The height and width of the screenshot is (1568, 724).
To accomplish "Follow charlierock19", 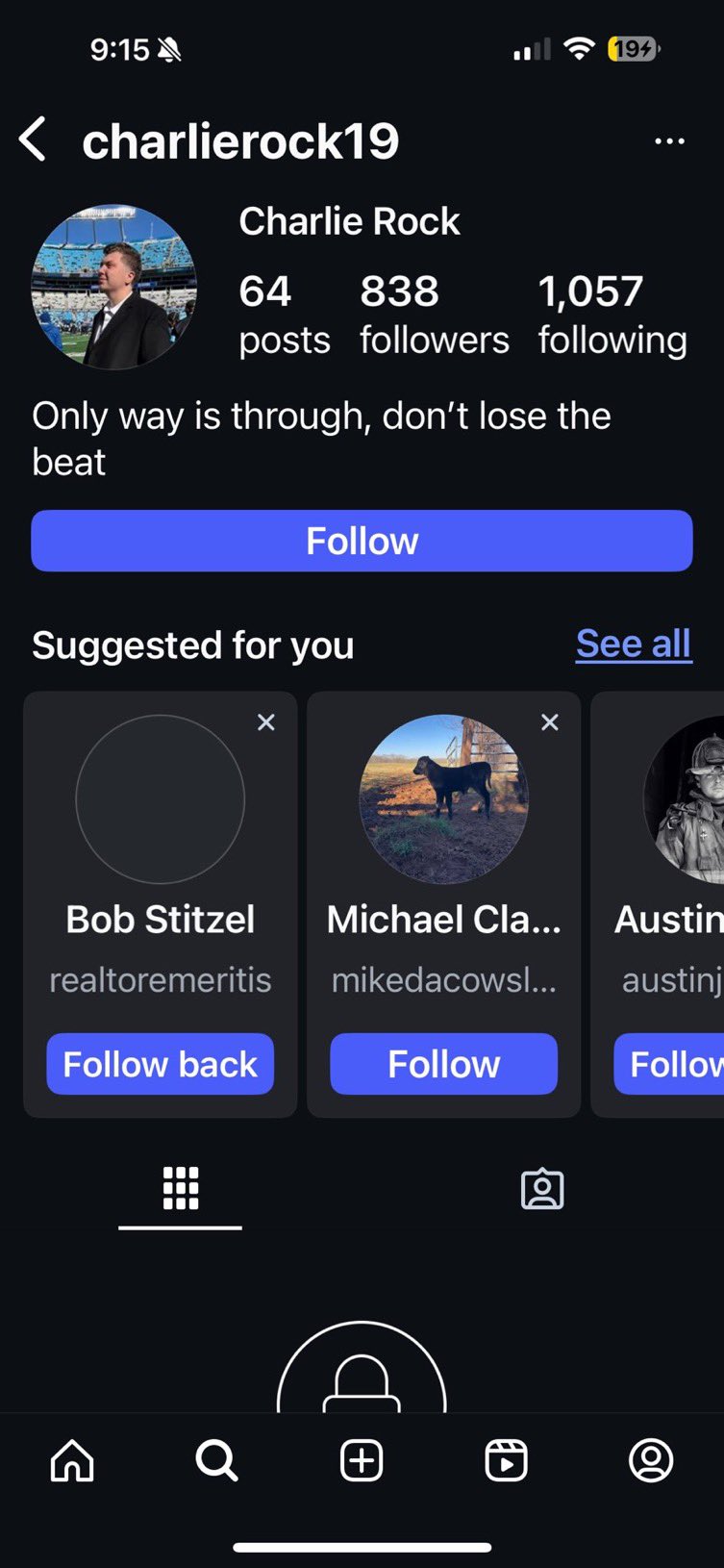I will pos(362,541).
